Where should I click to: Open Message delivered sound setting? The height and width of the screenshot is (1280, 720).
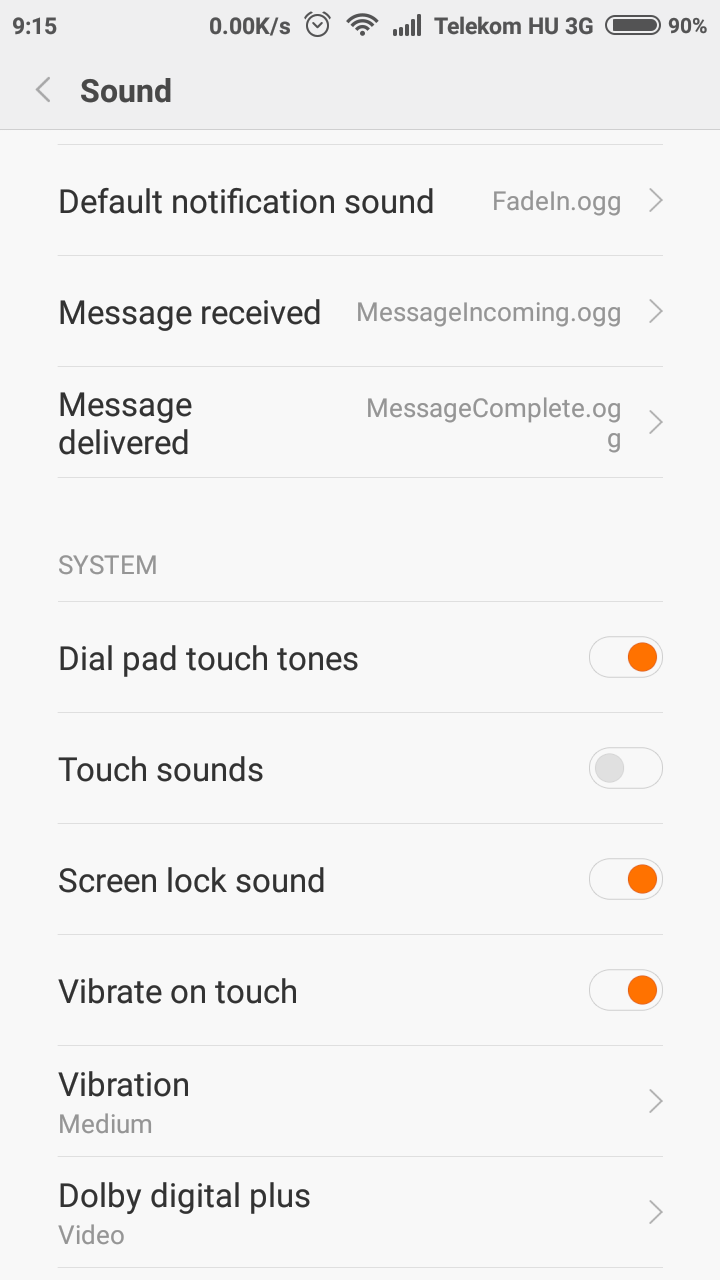(360, 423)
